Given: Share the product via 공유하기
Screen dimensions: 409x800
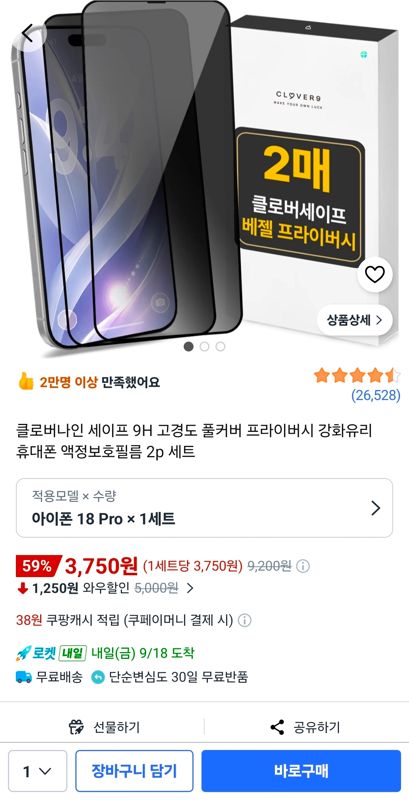Looking at the screenshot, I should (305, 727).
